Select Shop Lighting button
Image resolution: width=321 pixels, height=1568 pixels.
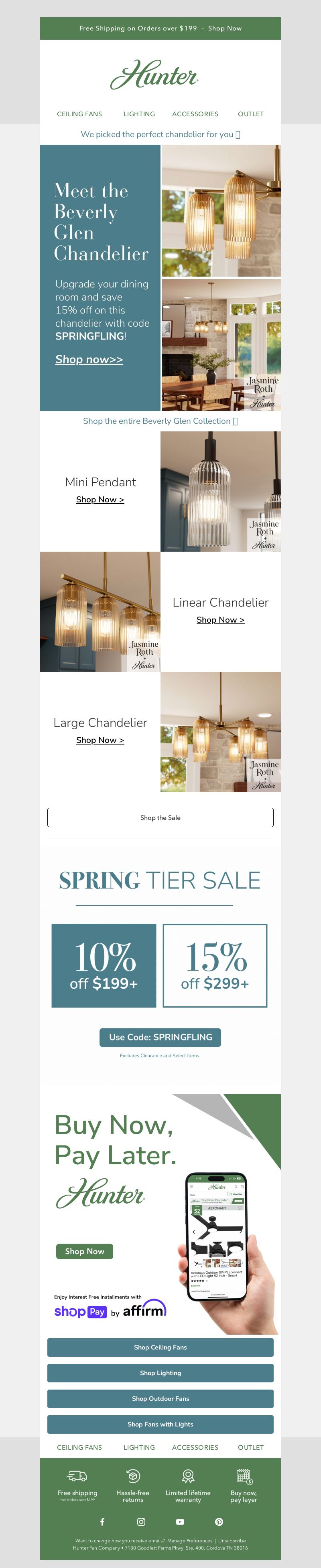[160, 1373]
